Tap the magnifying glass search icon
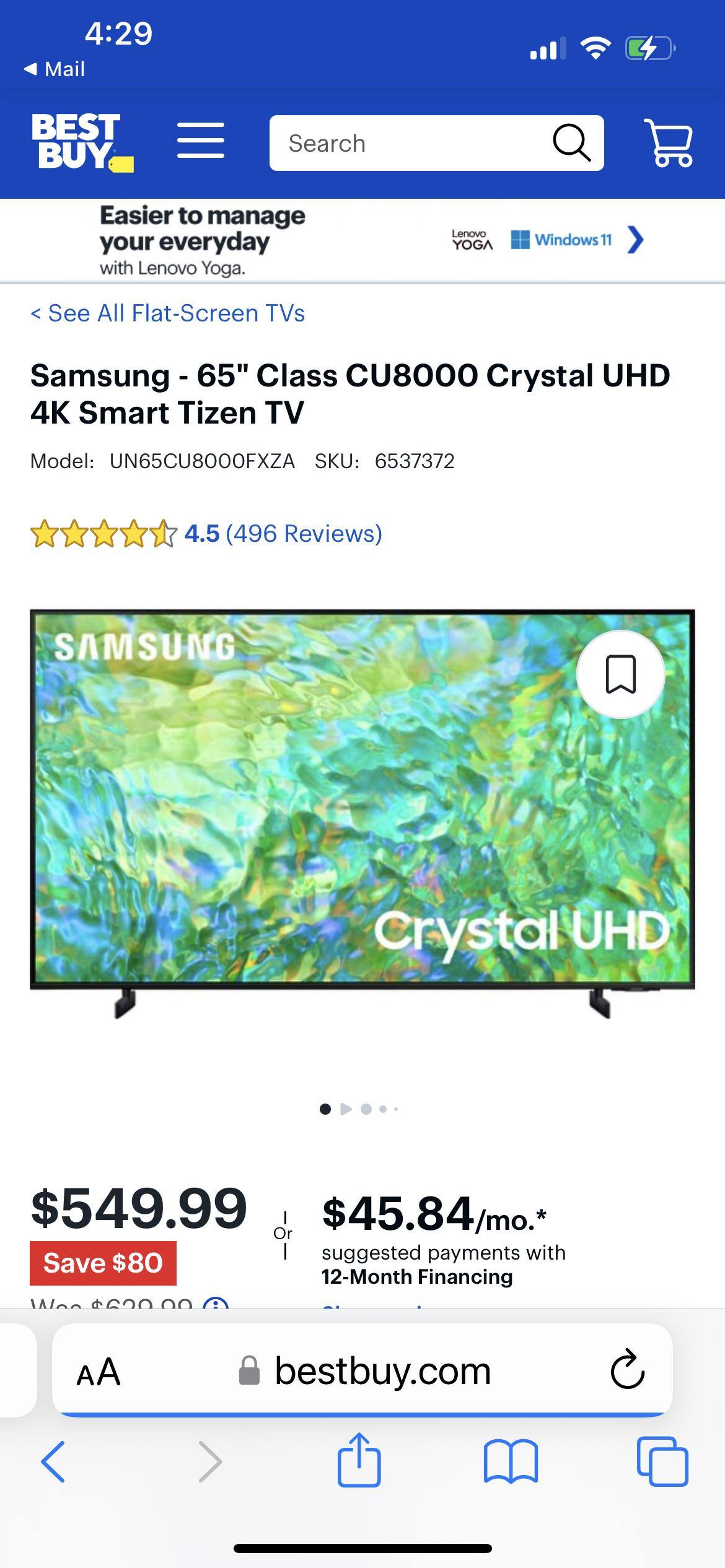 click(x=571, y=143)
